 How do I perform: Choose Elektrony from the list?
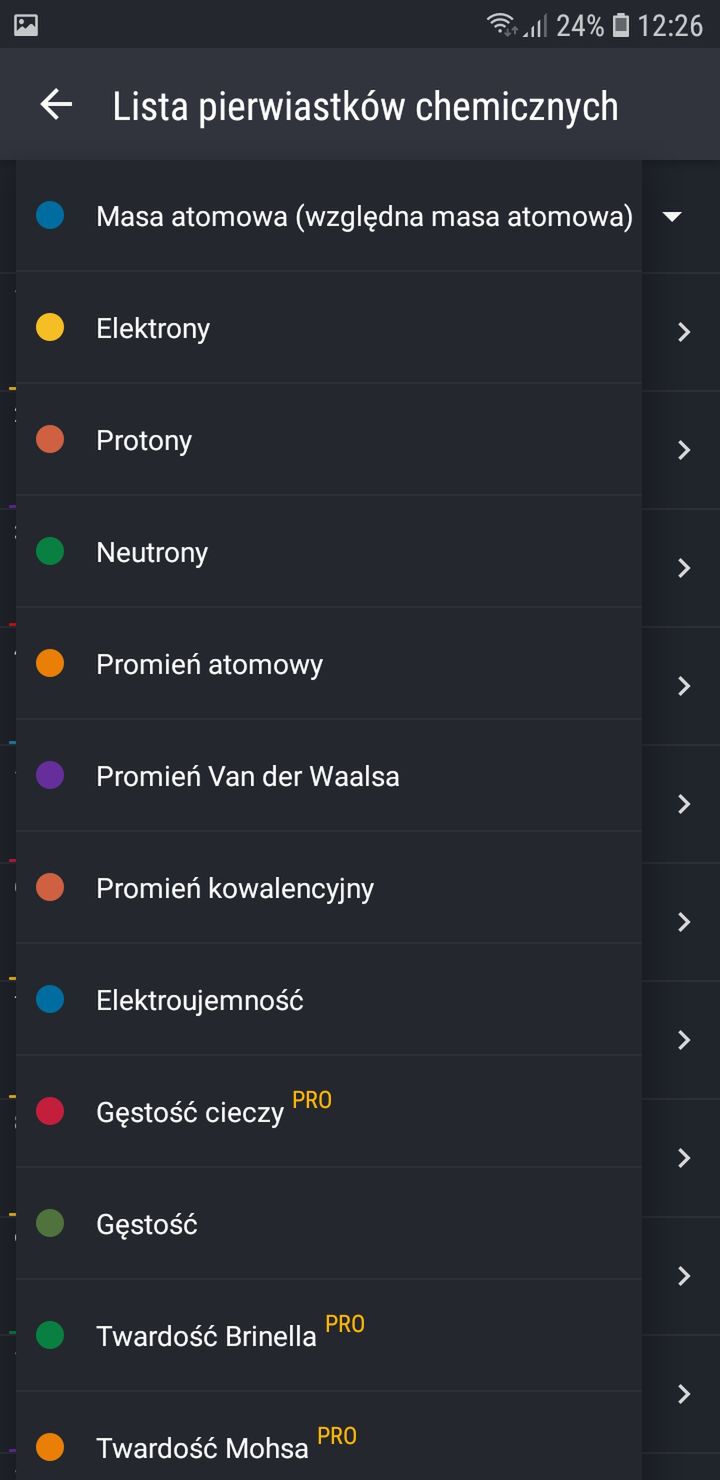pos(329,327)
